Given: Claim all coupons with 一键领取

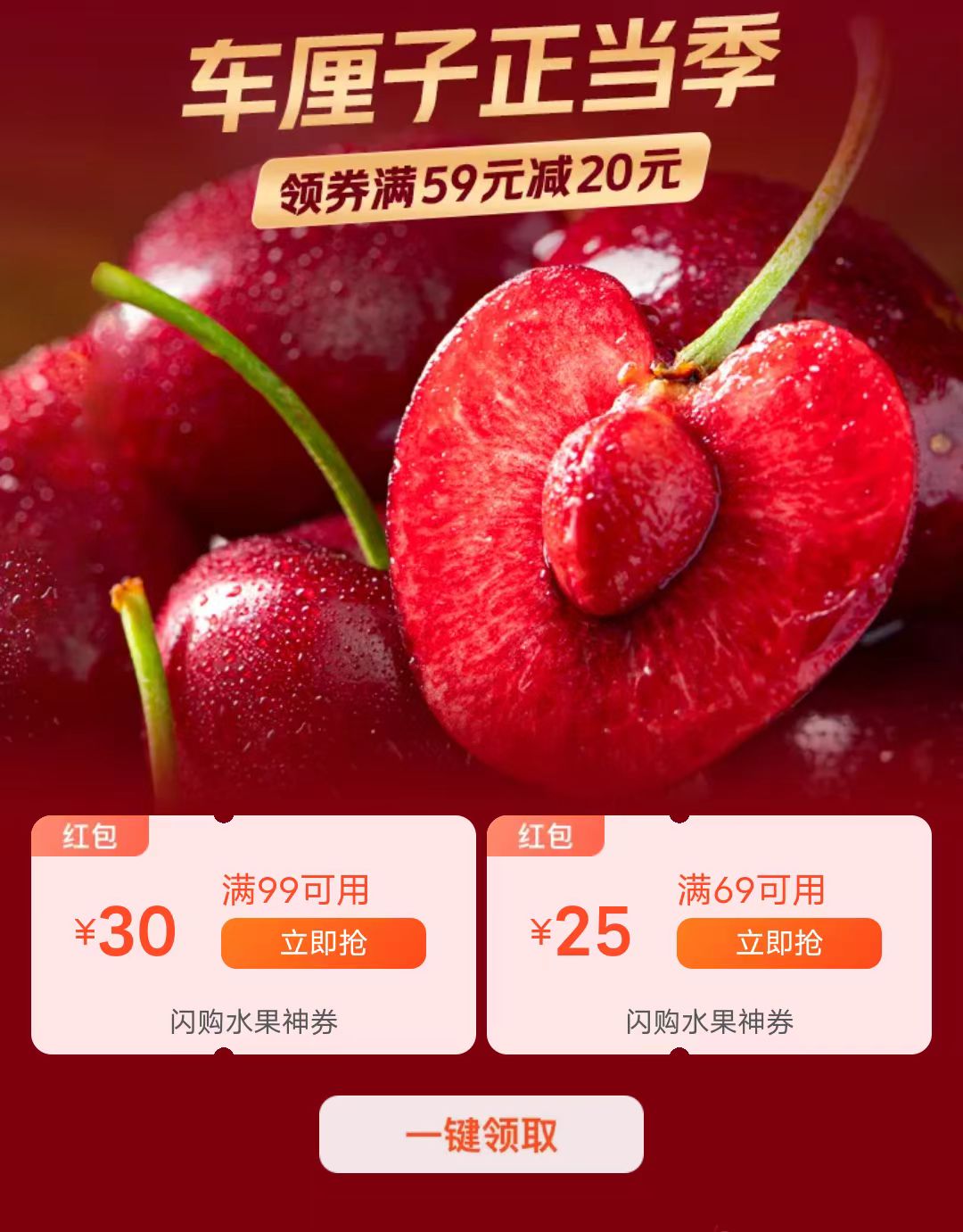Looking at the screenshot, I should coord(481,1135).
